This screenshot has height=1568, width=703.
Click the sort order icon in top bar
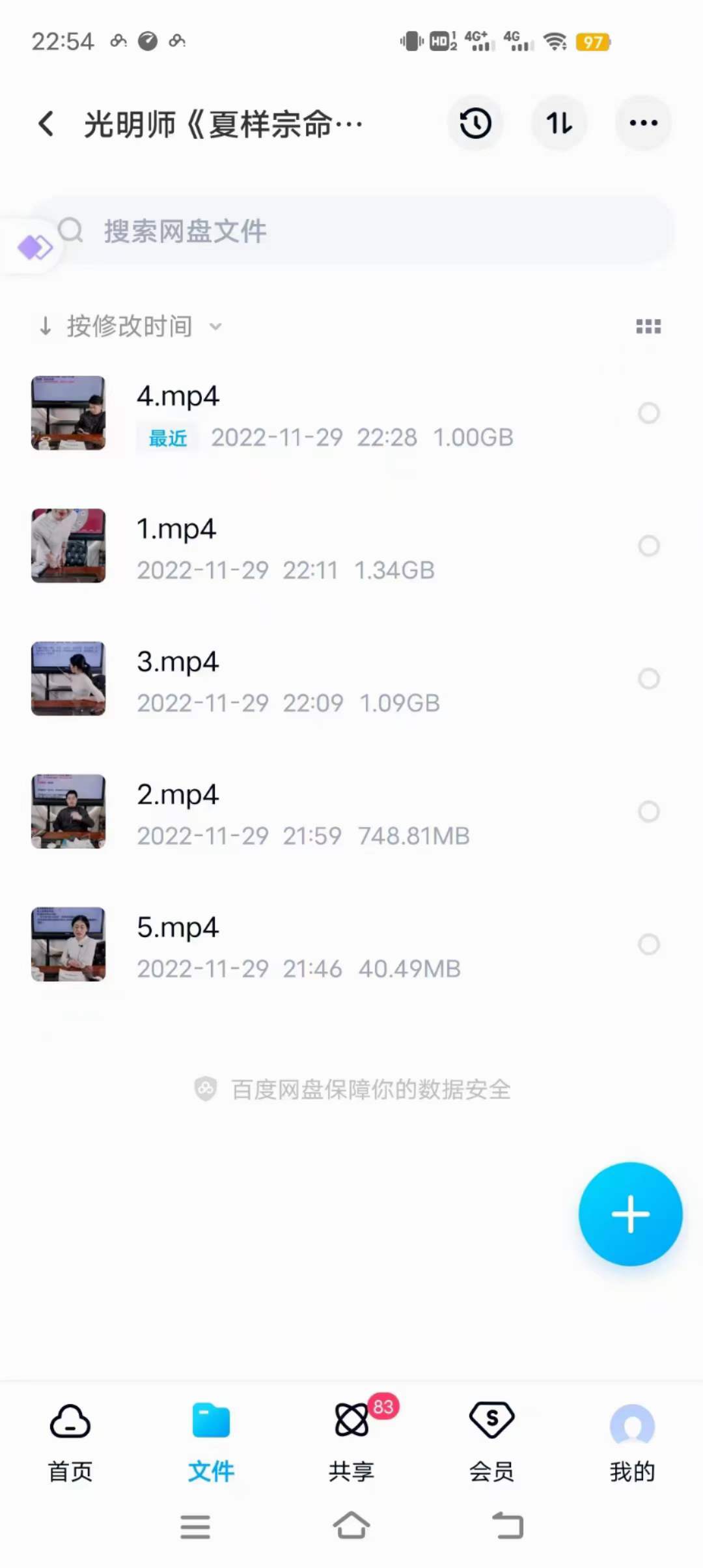(x=559, y=123)
